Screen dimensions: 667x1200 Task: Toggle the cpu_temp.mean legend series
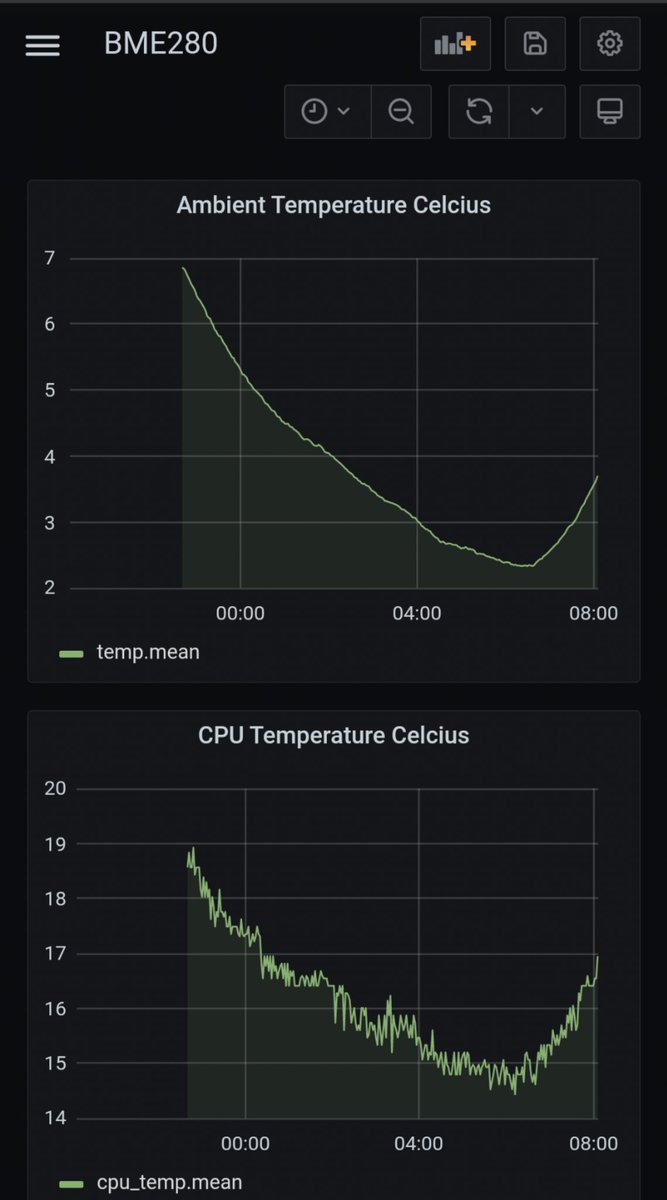point(150,1183)
